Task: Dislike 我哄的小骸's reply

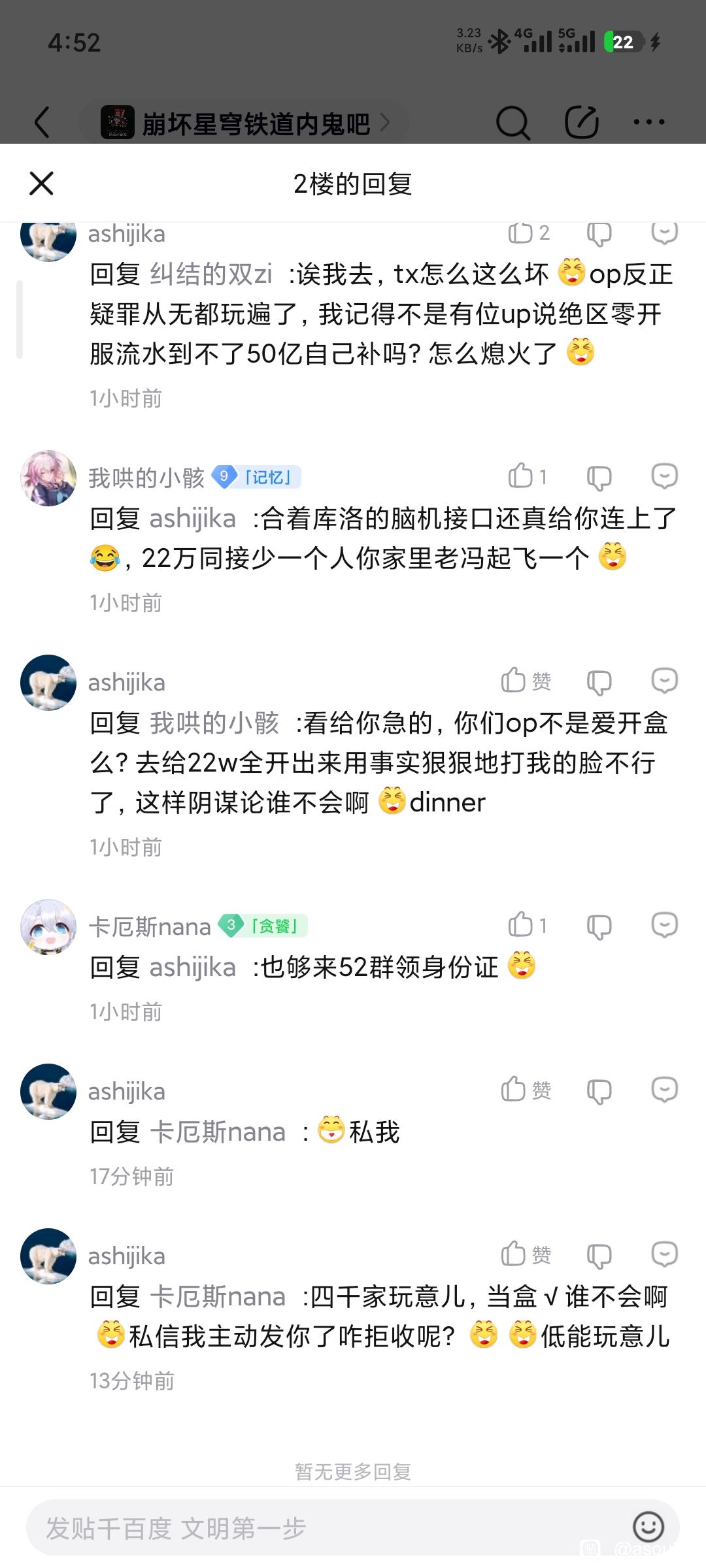Action: click(599, 477)
